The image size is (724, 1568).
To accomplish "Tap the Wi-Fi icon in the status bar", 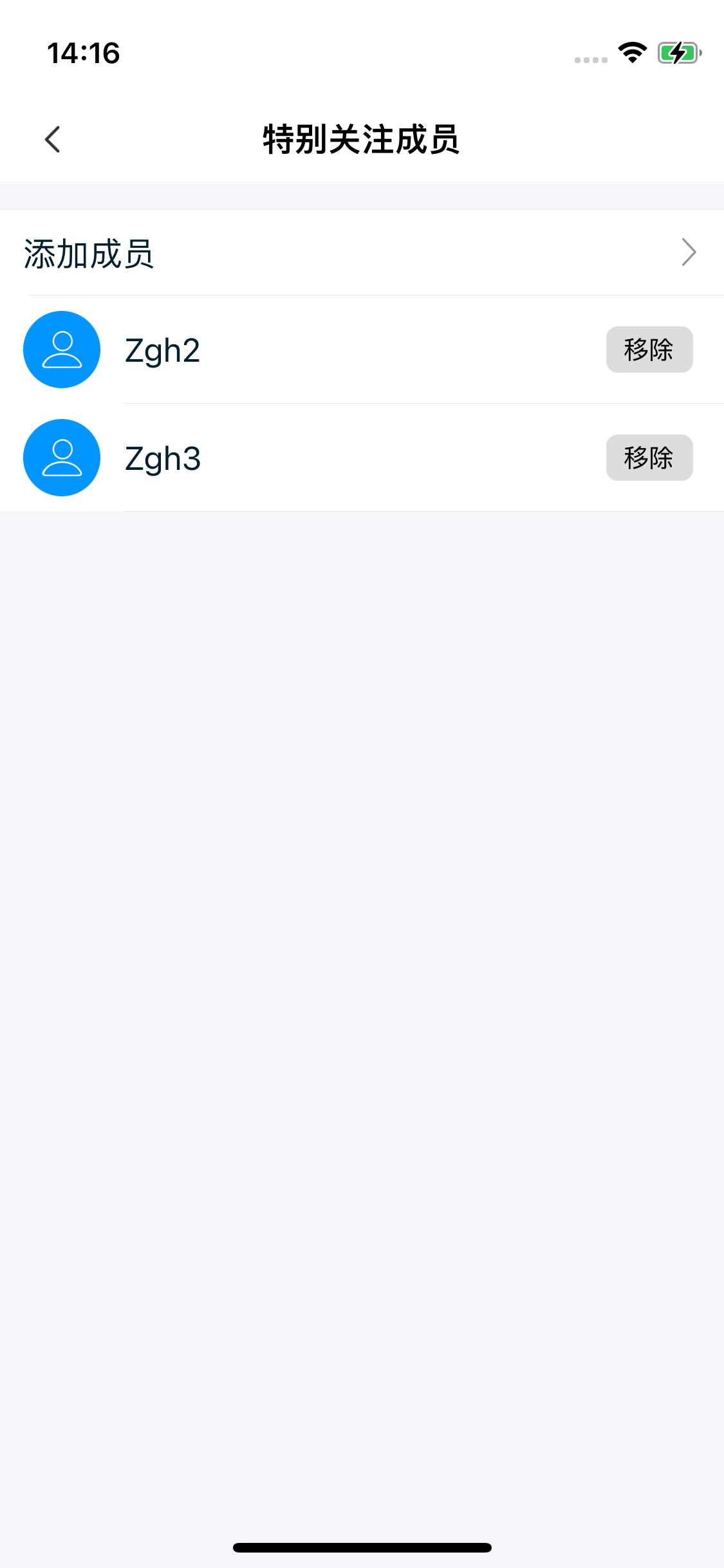I will point(631,53).
